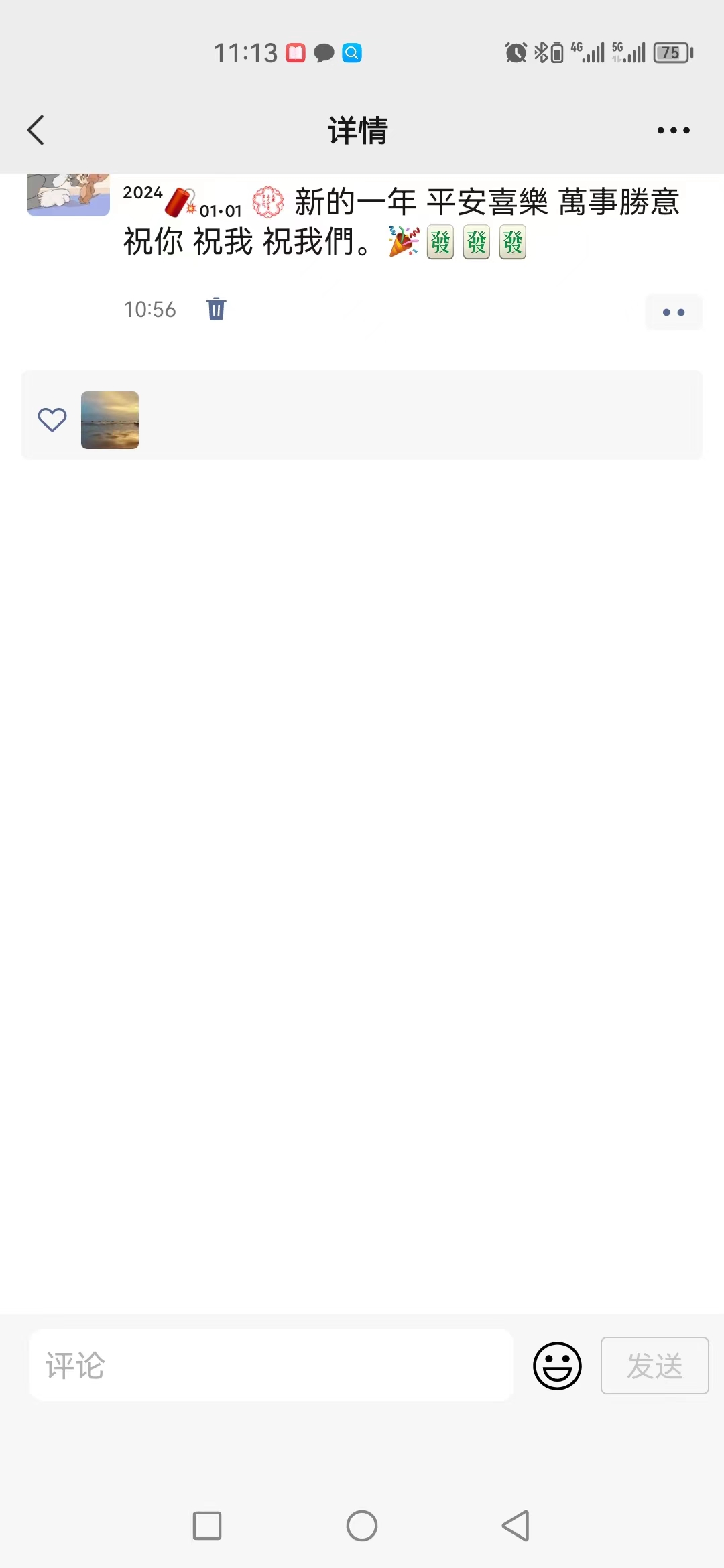This screenshot has width=724, height=1568.
Task: Open the three-dot menu in the title bar
Action: (x=673, y=130)
